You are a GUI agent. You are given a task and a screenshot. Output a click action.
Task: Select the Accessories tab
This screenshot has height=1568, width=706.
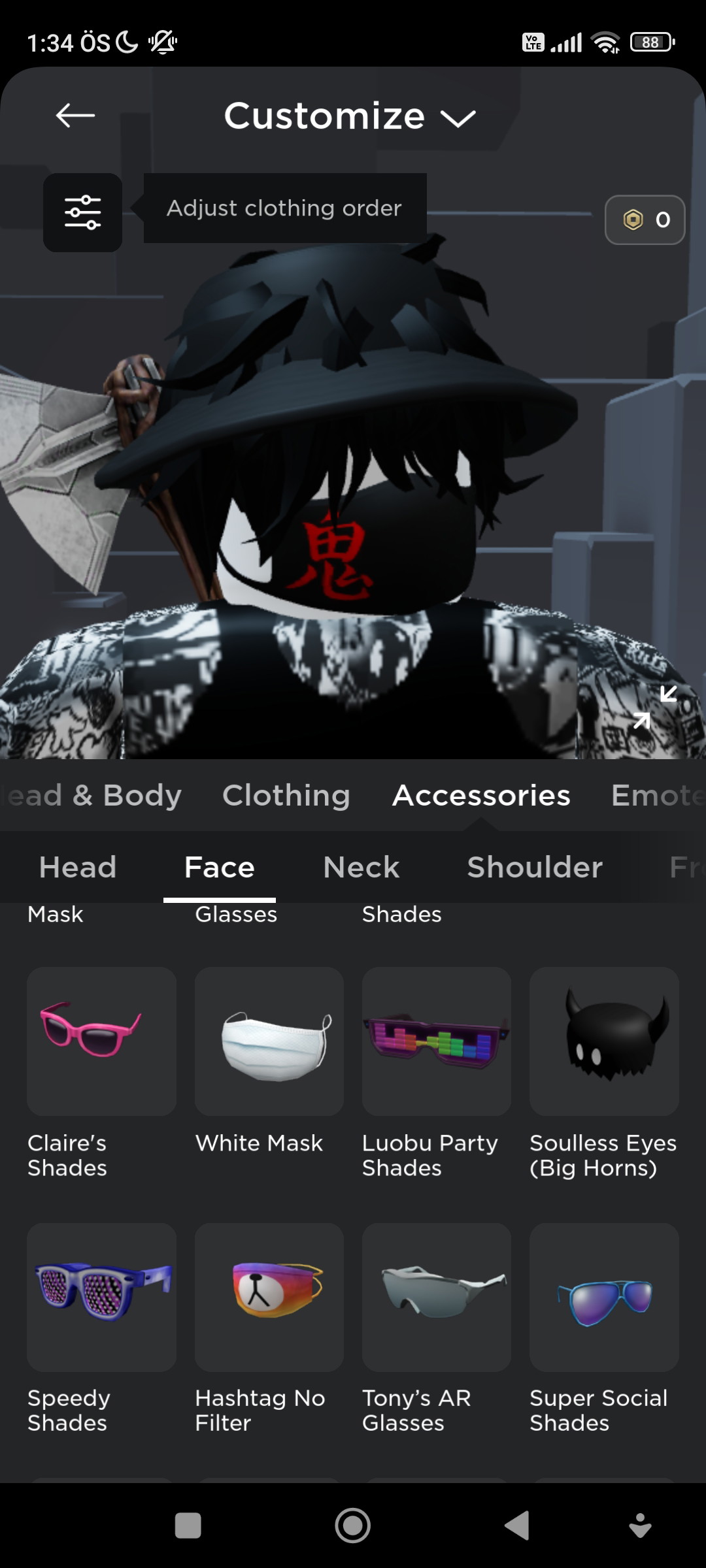pyautogui.click(x=481, y=795)
